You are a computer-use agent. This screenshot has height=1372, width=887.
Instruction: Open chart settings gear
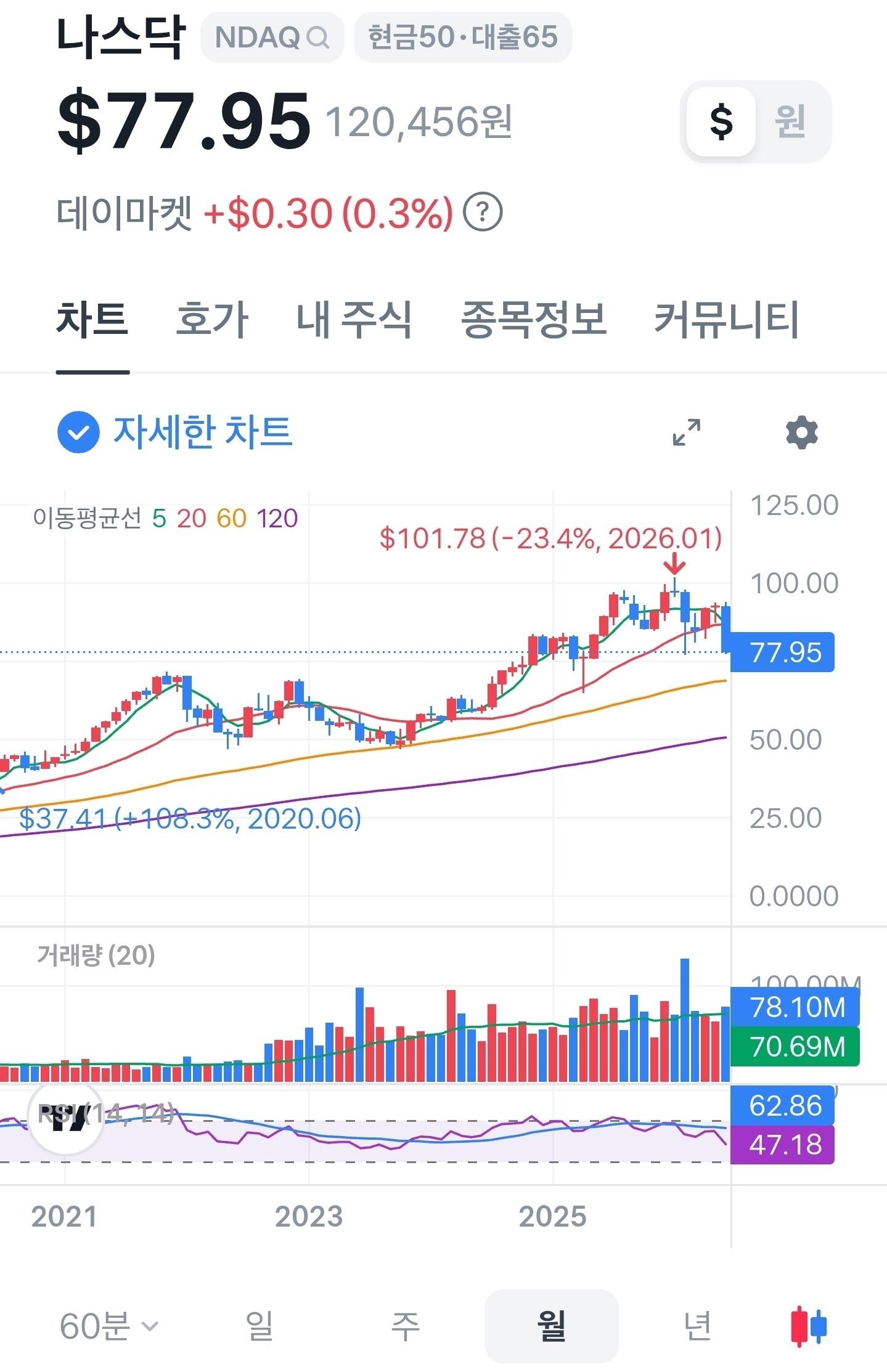point(802,432)
